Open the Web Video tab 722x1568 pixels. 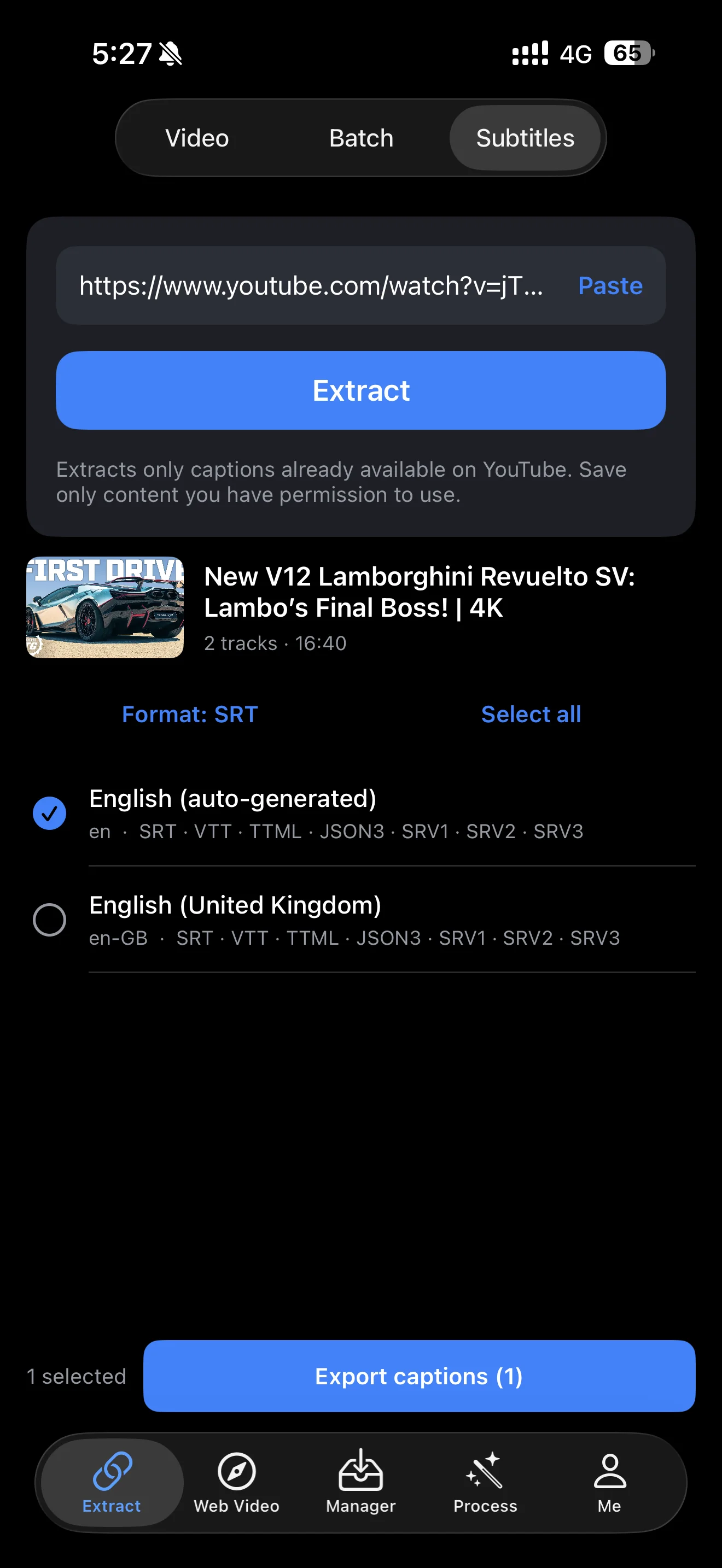(x=236, y=1483)
